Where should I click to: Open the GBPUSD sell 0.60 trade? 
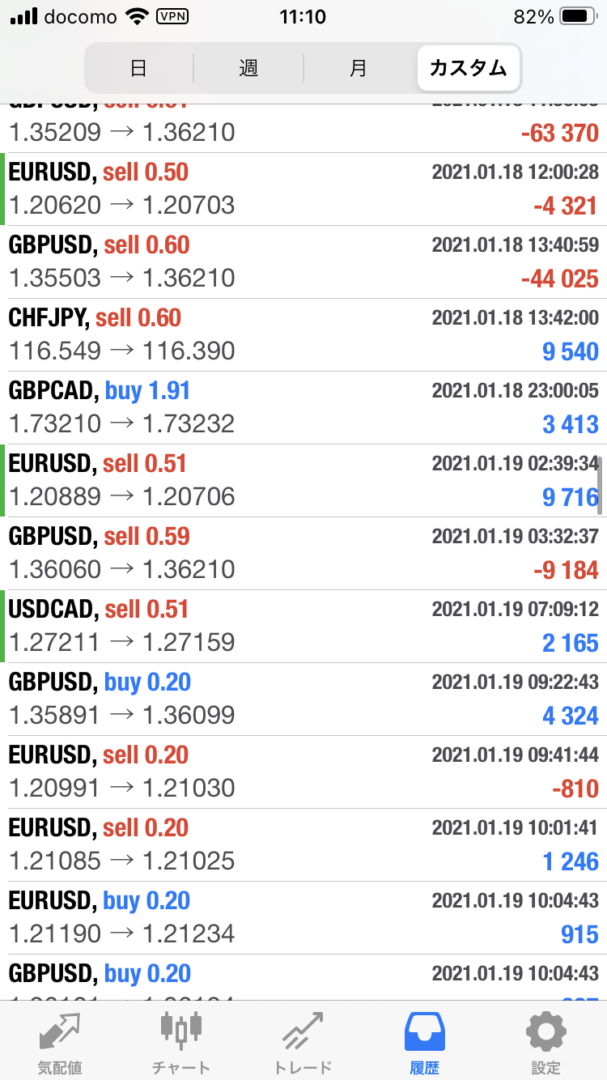[303, 262]
